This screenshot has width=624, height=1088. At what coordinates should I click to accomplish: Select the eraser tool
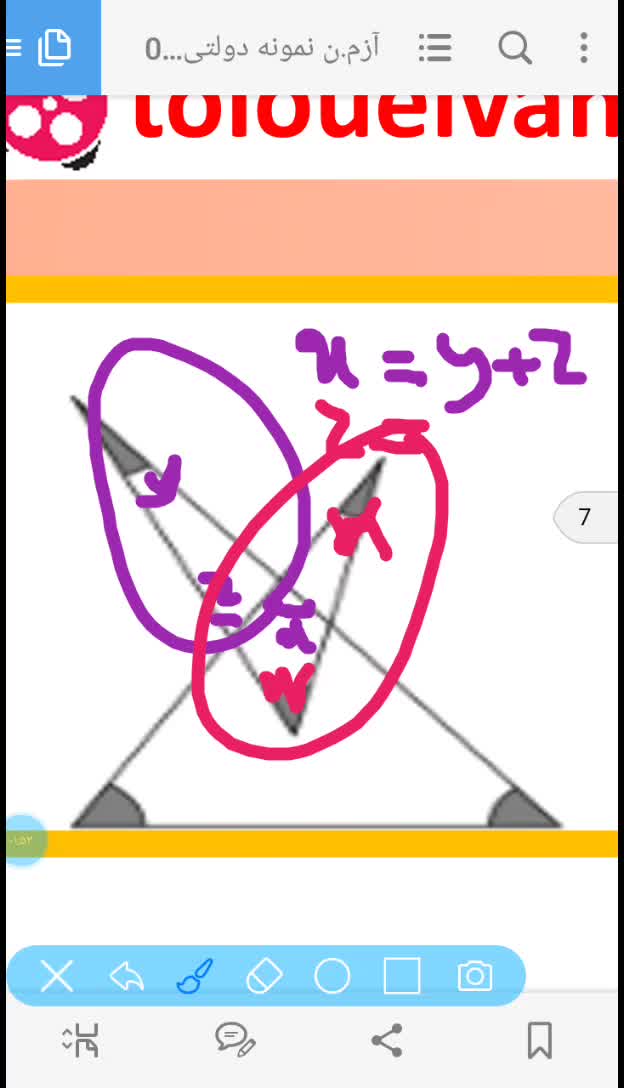(x=264, y=976)
